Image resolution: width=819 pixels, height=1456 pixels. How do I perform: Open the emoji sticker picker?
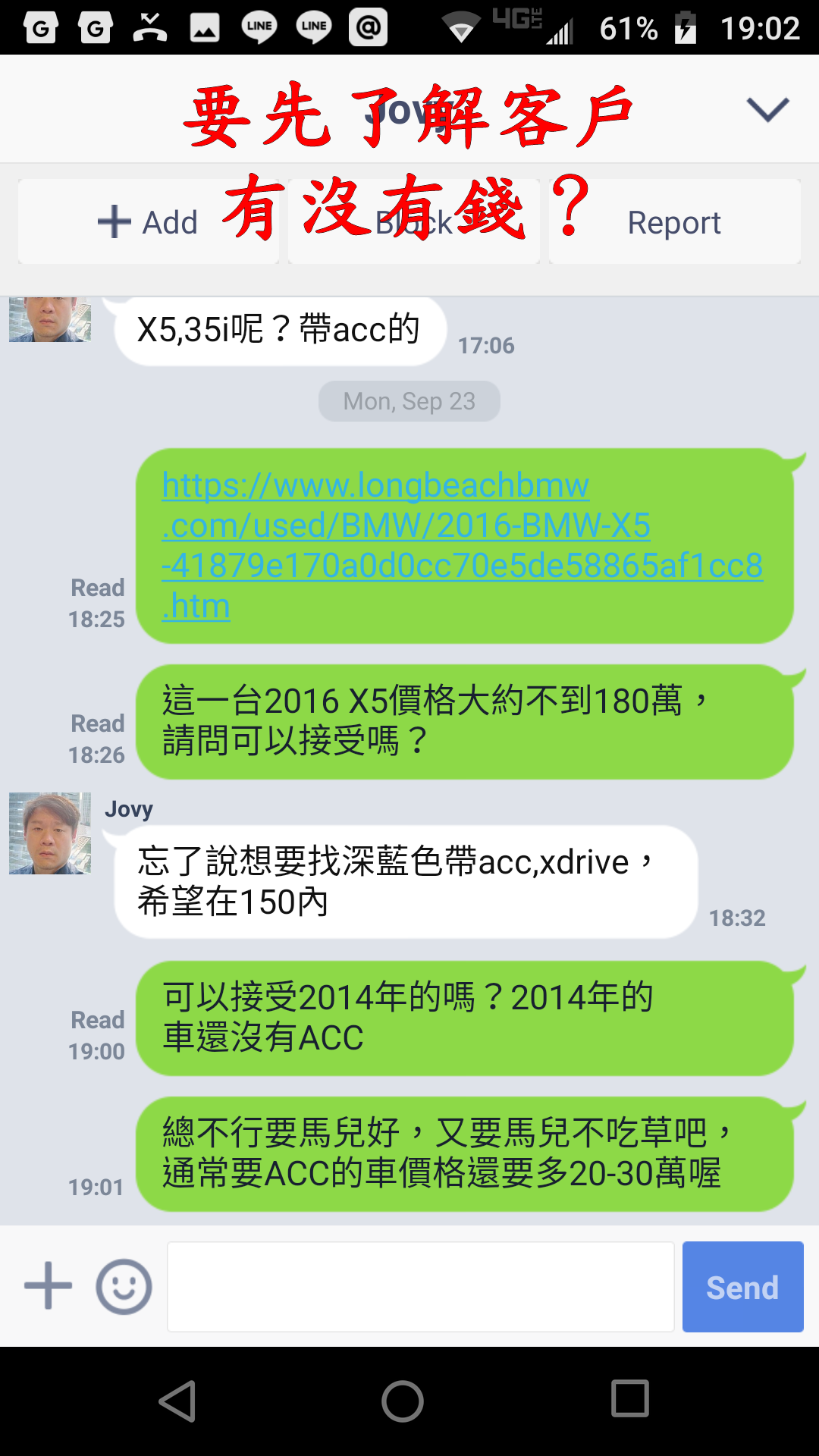click(124, 1287)
